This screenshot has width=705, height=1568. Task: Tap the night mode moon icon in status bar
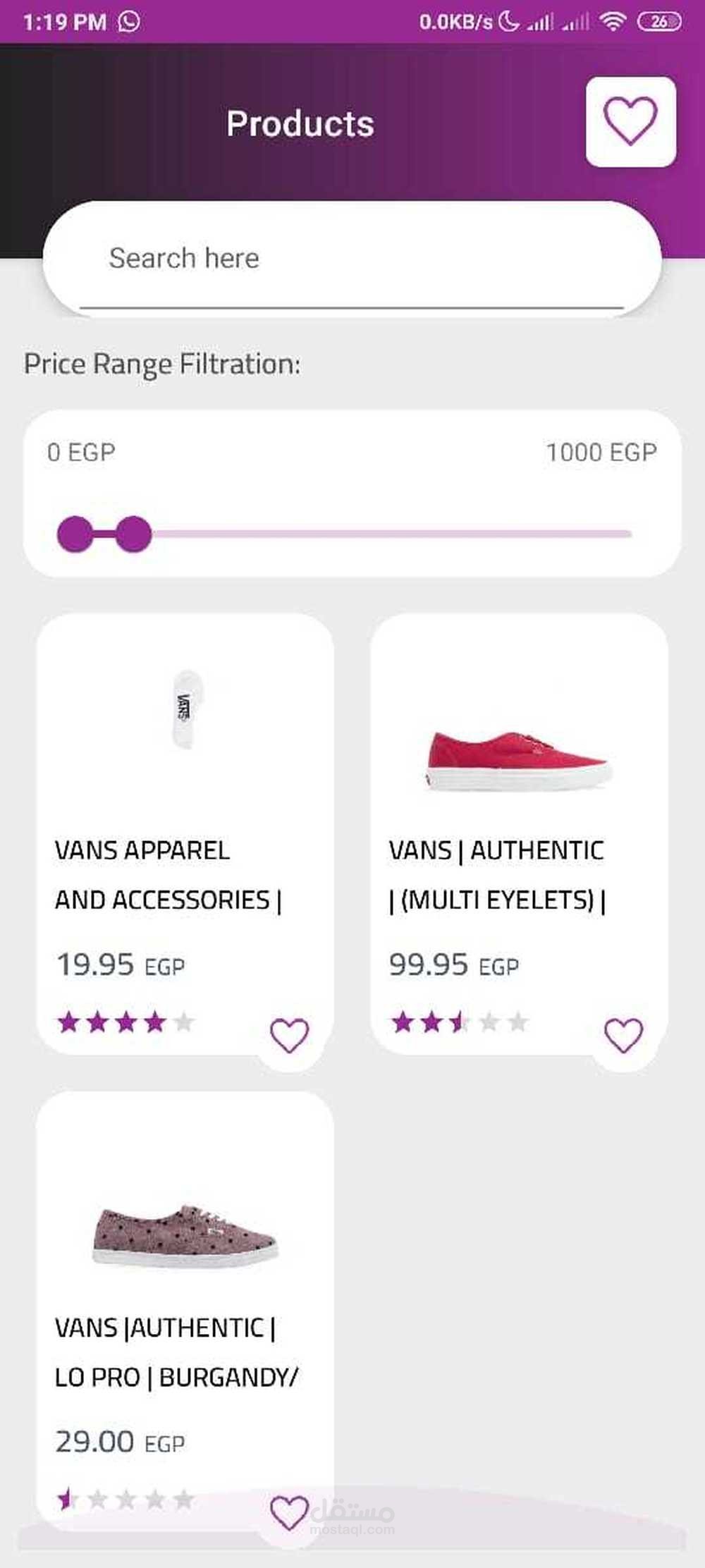(506, 21)
